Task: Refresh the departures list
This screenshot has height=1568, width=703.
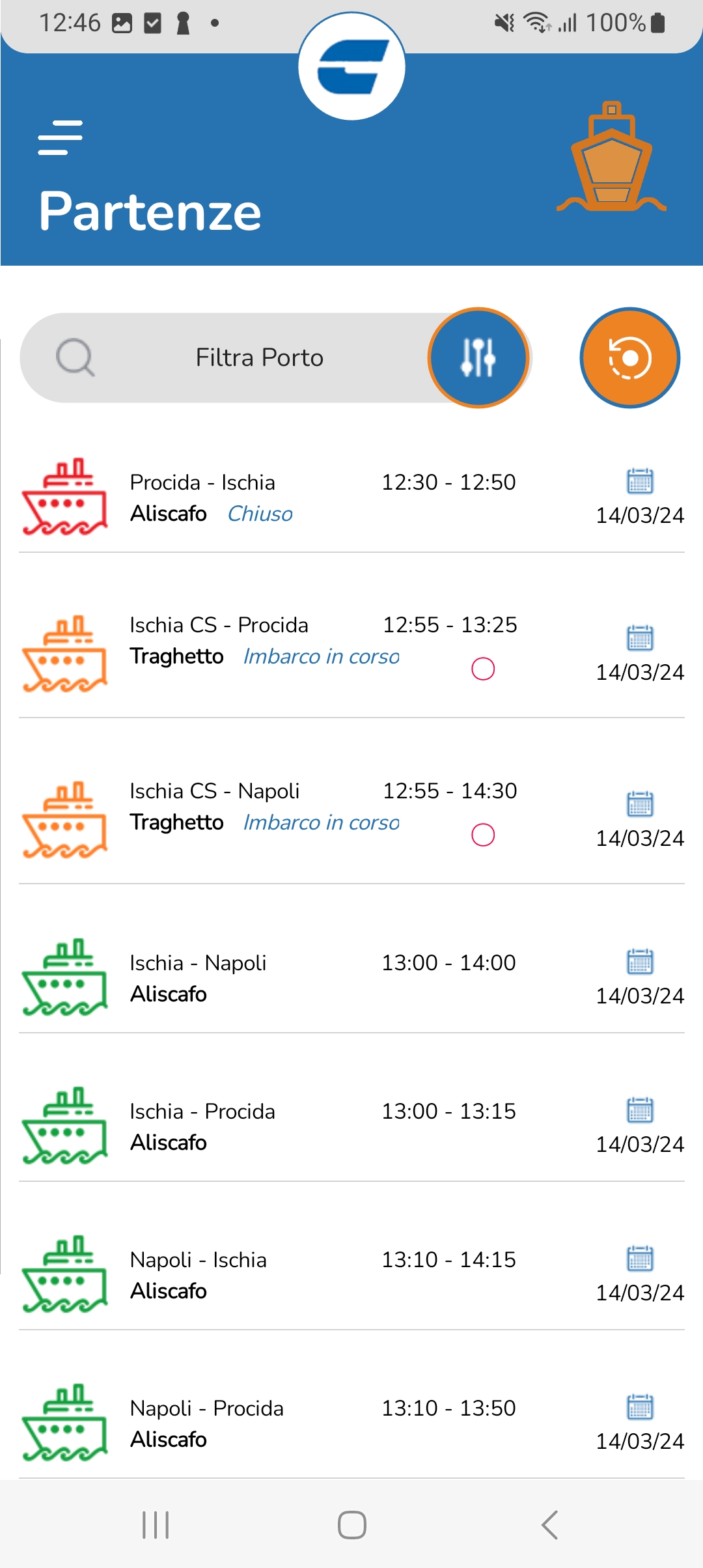Action: pos(629,357)
